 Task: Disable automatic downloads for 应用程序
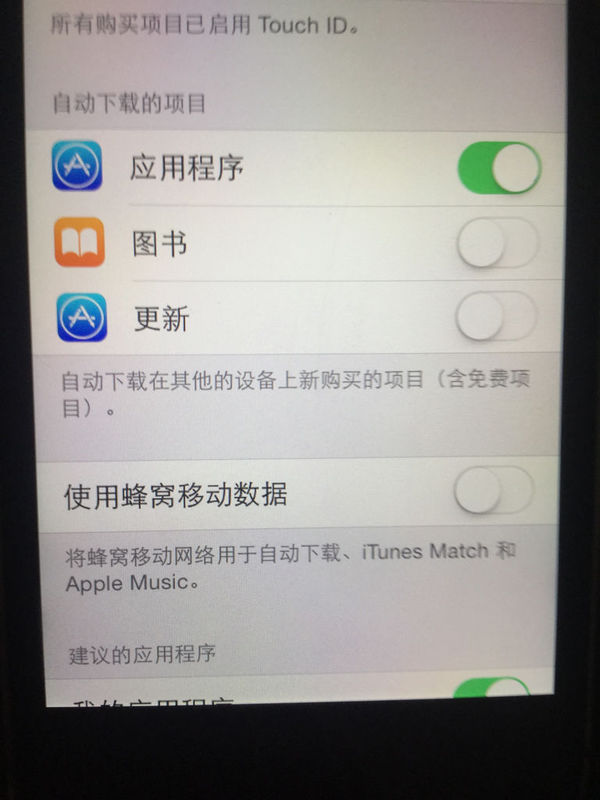click(498, 168)
